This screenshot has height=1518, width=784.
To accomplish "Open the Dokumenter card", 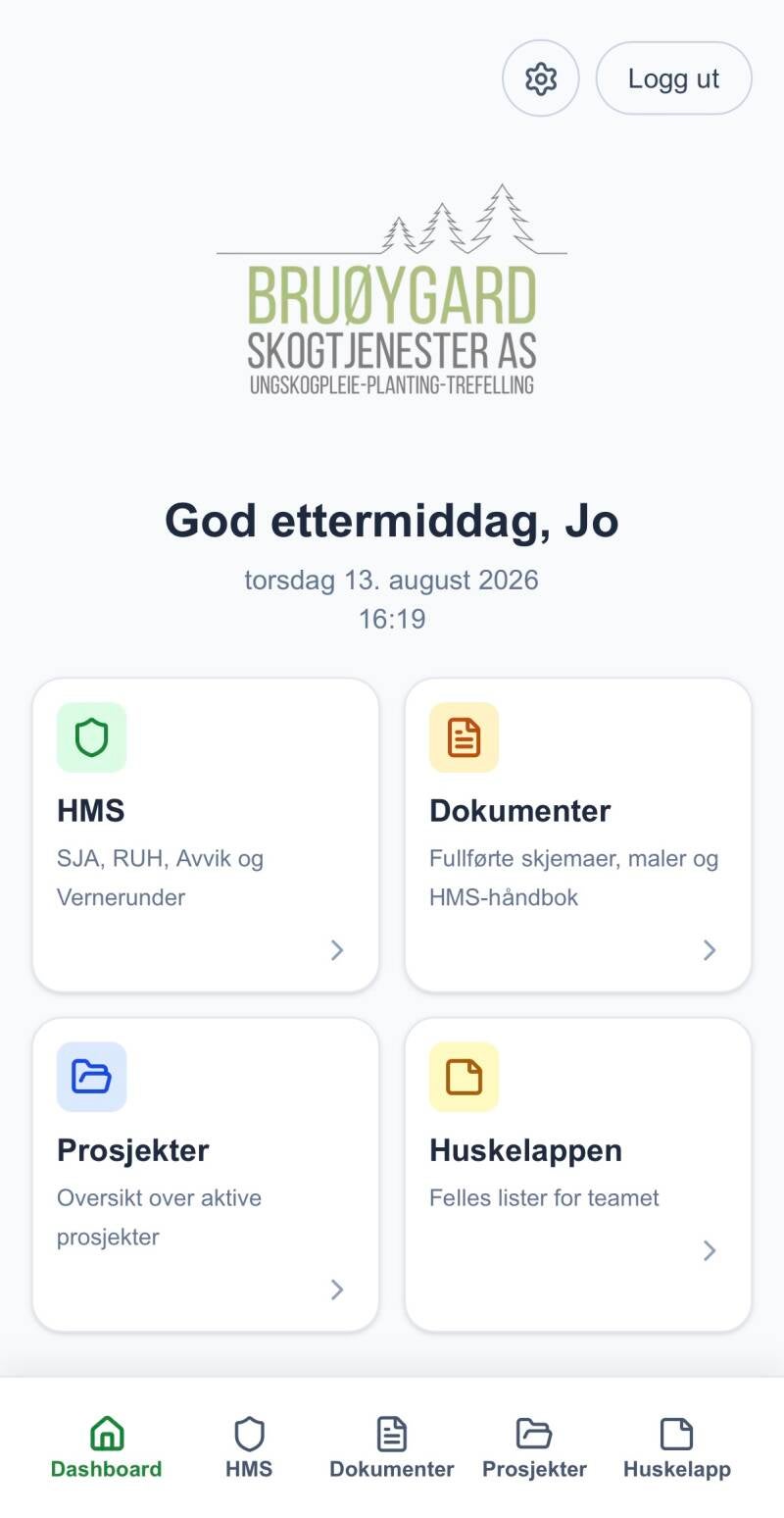I will click(578, 835).
